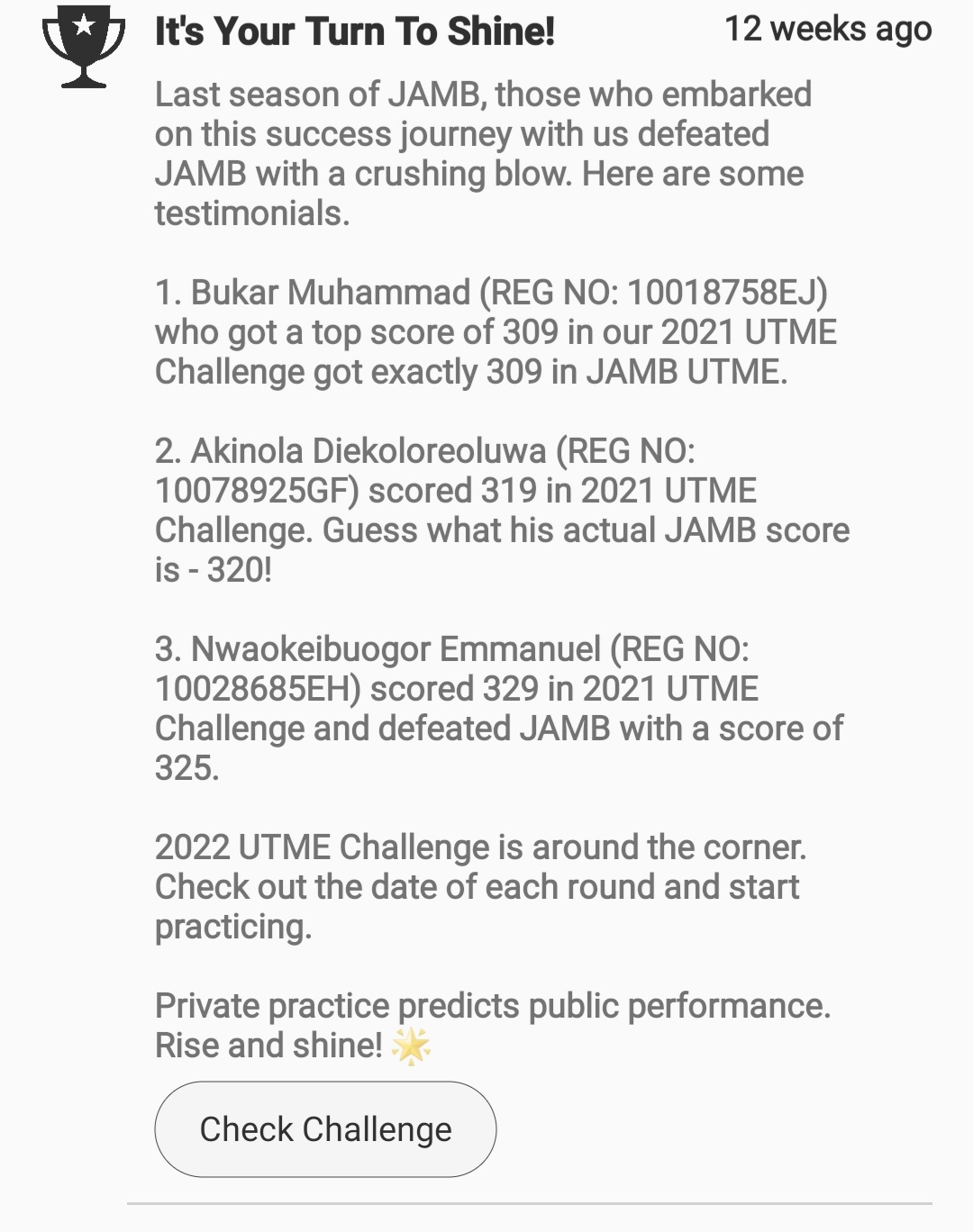
Task: Tap the star inside the trophy badge
Action: point(85,27)
